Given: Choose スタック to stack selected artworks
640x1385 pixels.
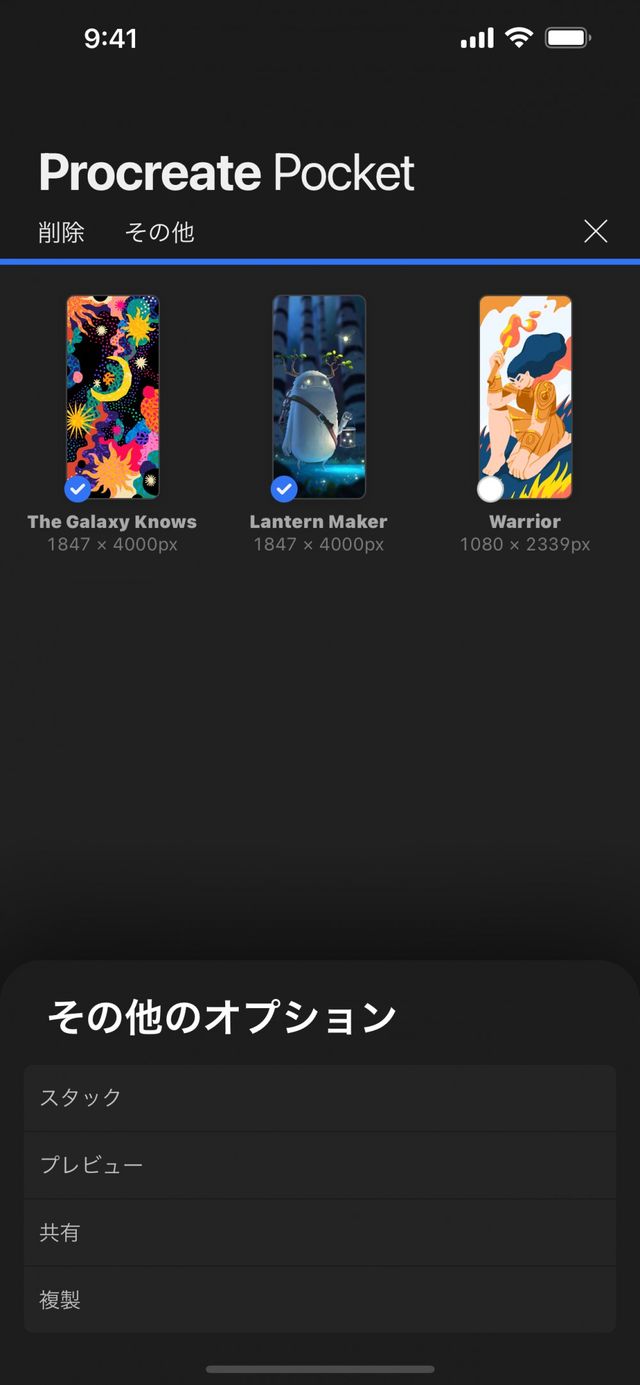Looking at the screenshot, I should (x=319, y=1098).
